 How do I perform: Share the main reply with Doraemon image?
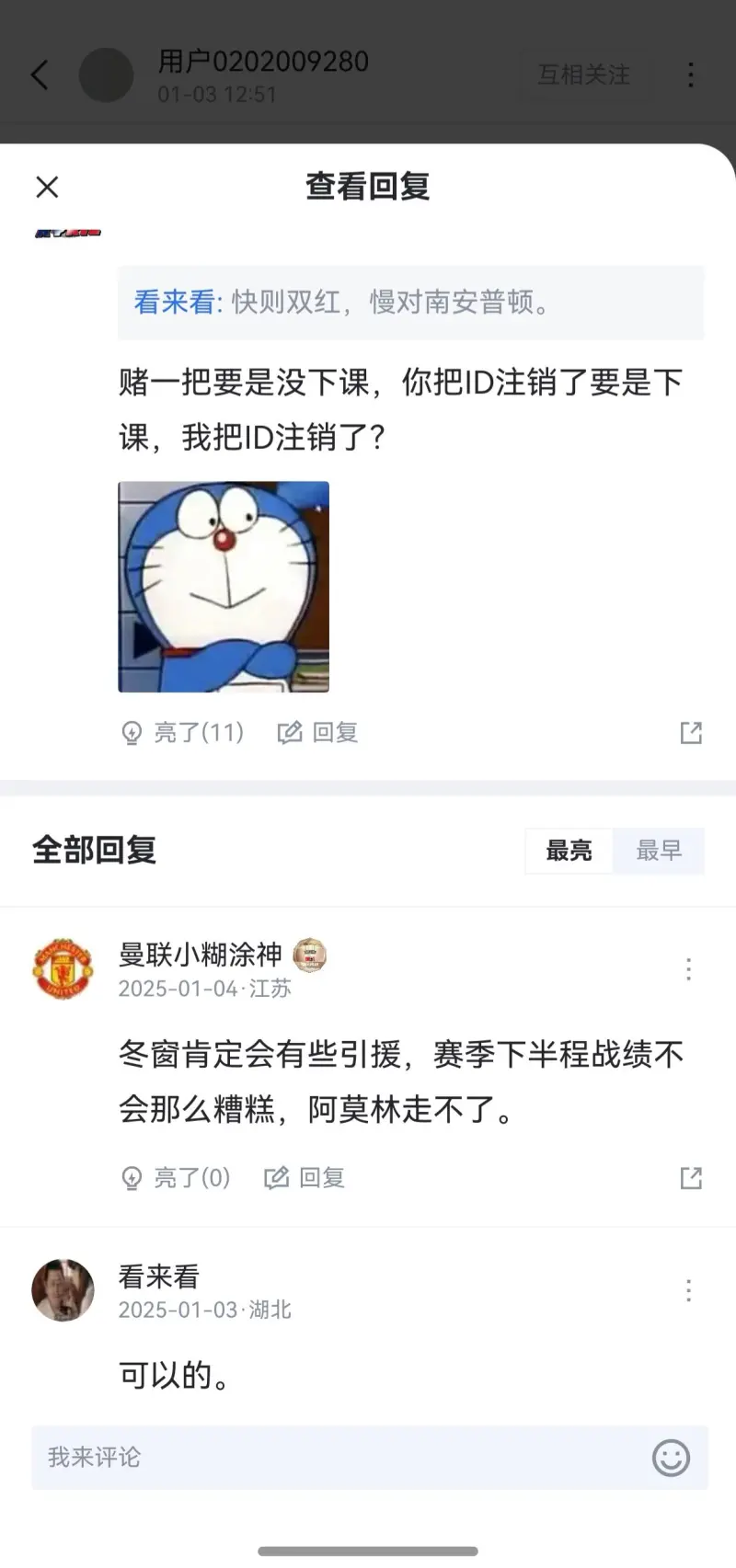click(690, 732)
